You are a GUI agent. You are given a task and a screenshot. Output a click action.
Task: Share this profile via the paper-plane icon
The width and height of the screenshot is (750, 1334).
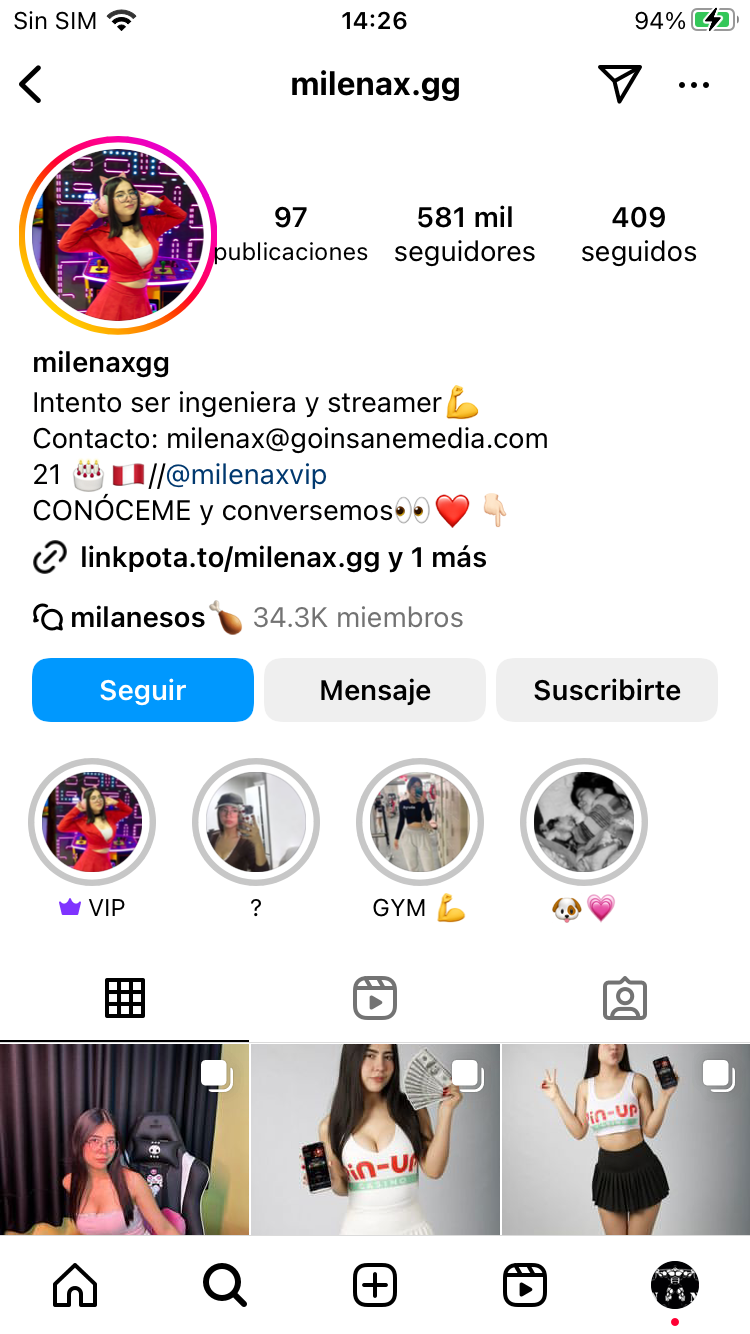tap(619, 84)
